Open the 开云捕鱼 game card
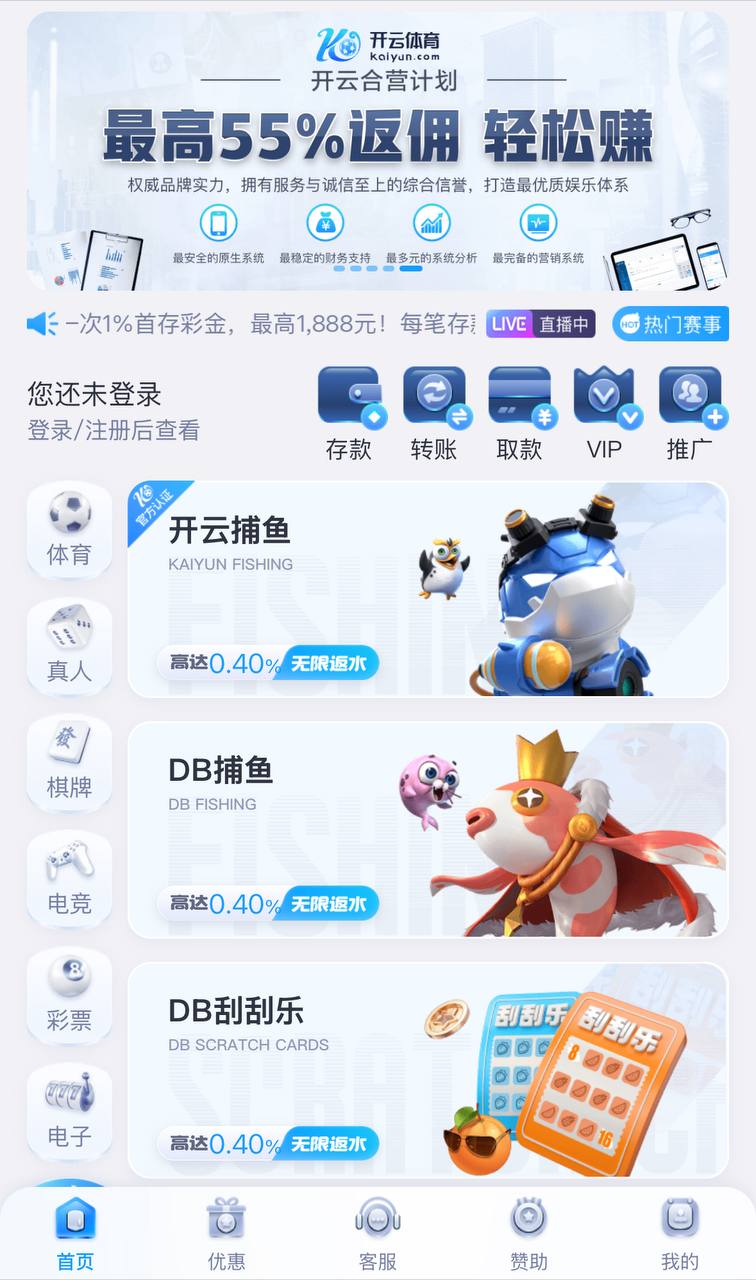 [428, 589]
